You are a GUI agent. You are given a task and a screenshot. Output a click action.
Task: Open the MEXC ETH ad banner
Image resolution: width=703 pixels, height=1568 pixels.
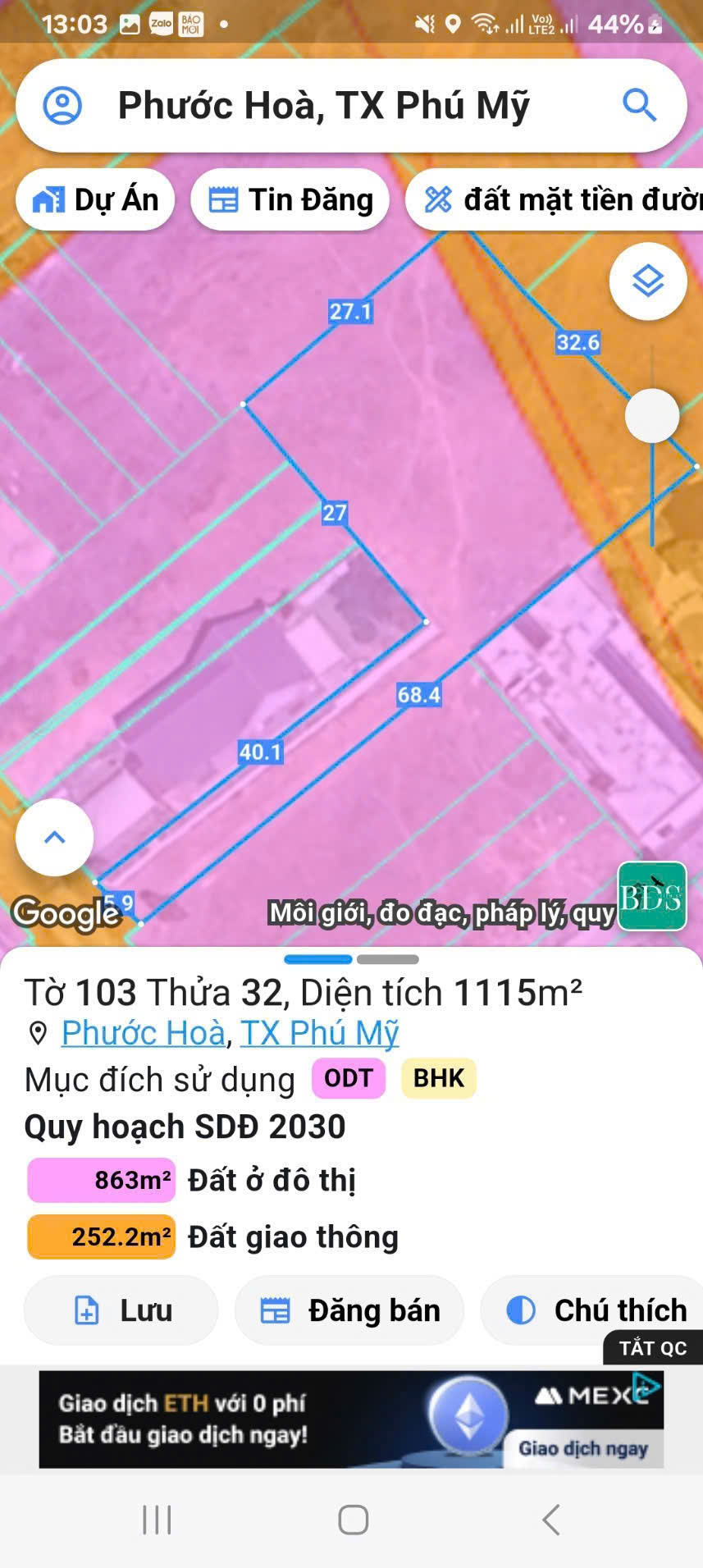351,1419
